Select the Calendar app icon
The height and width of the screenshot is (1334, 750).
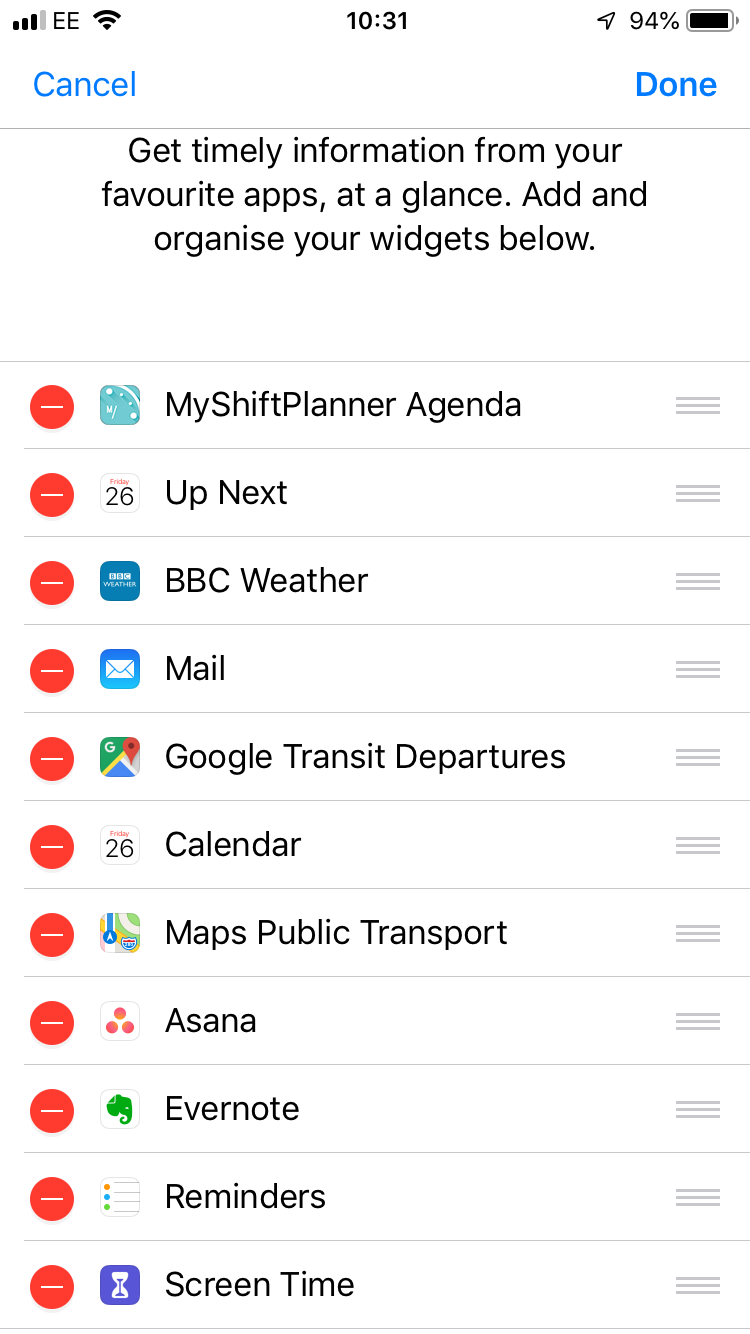pyautogui.click(x=119, y=845)
